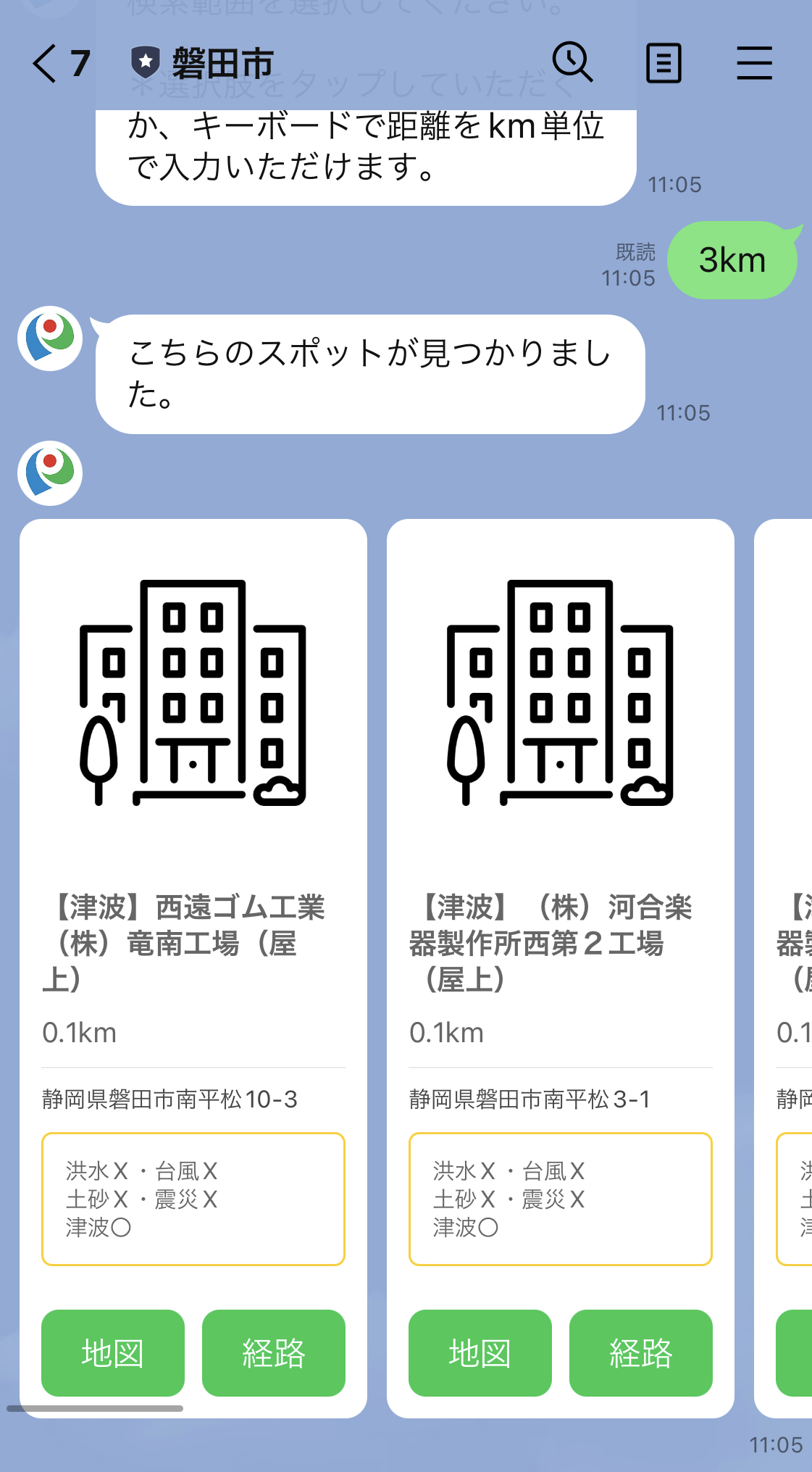Open the hamburger menu
The width and height of the screenshot is (812, 1472).
click(754, 63)
